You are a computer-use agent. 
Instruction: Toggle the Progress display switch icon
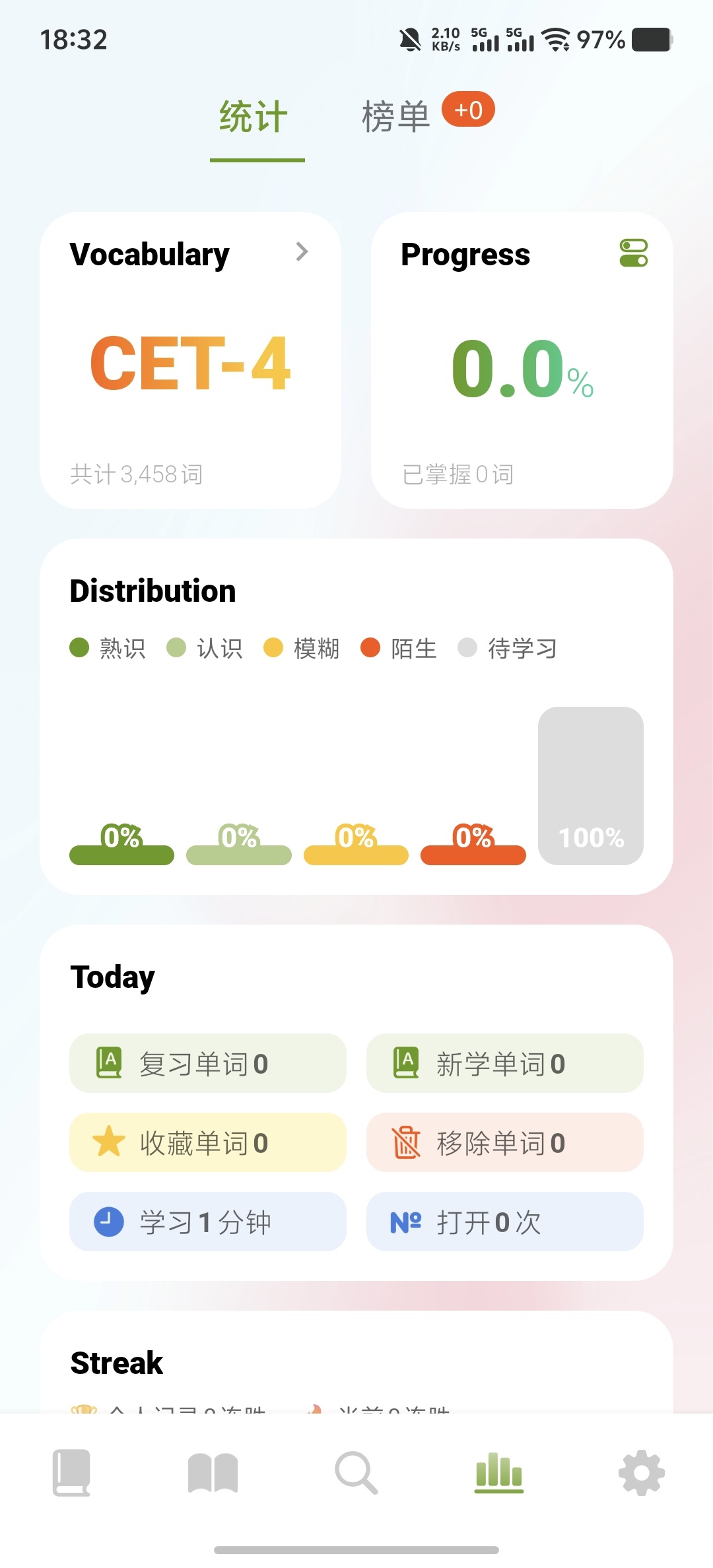[634, 253]
